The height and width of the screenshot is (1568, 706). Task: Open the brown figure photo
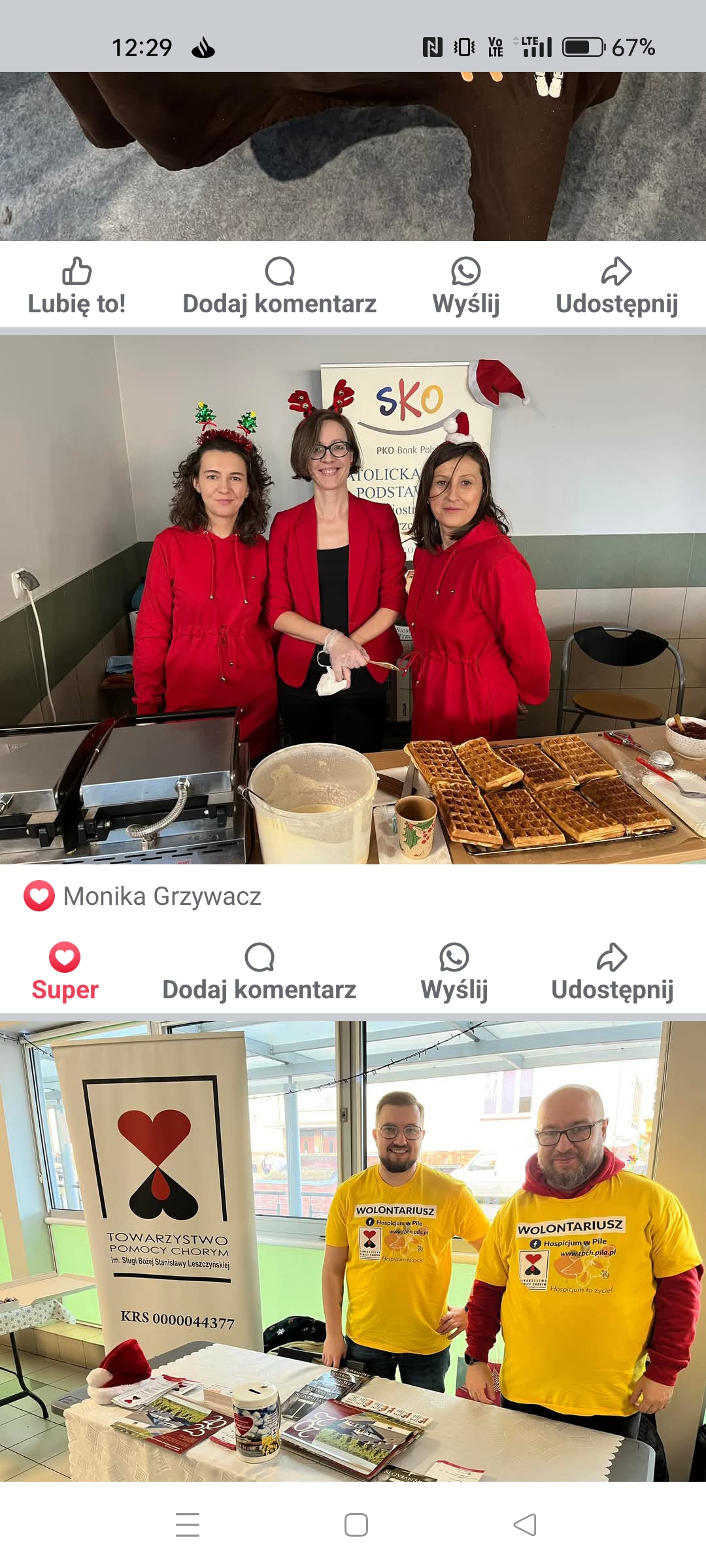[x=353, y=157]
